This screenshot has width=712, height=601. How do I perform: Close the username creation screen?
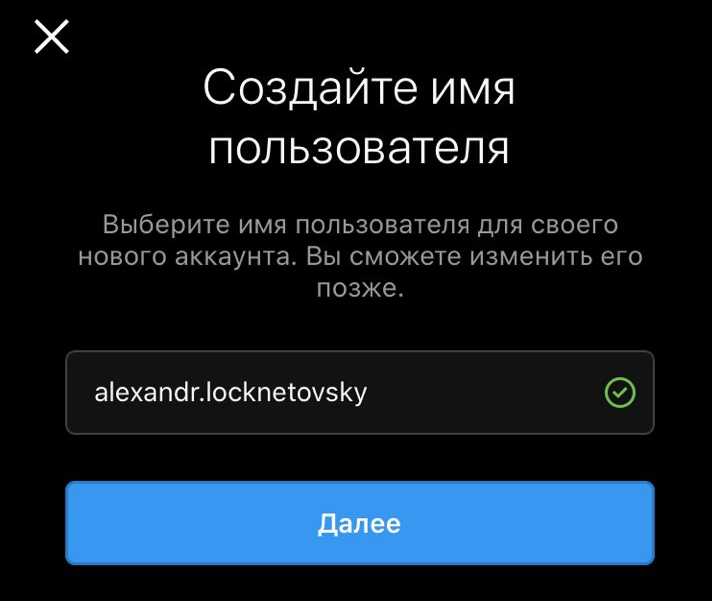(x=52, y=38)
